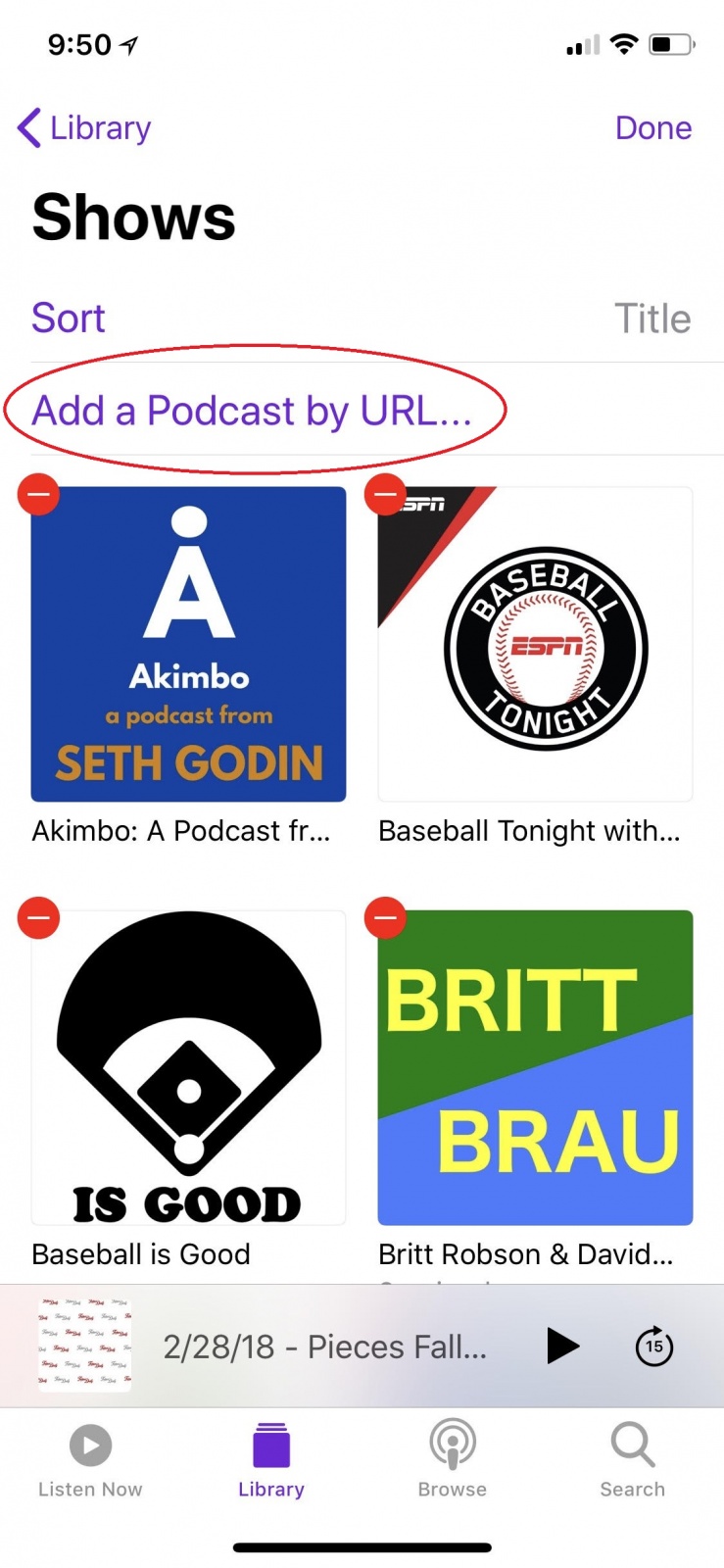Open the Akimbo podcast tile
Image resolution: width=724 pixels, height=1568 pixels.
[189, 644]
